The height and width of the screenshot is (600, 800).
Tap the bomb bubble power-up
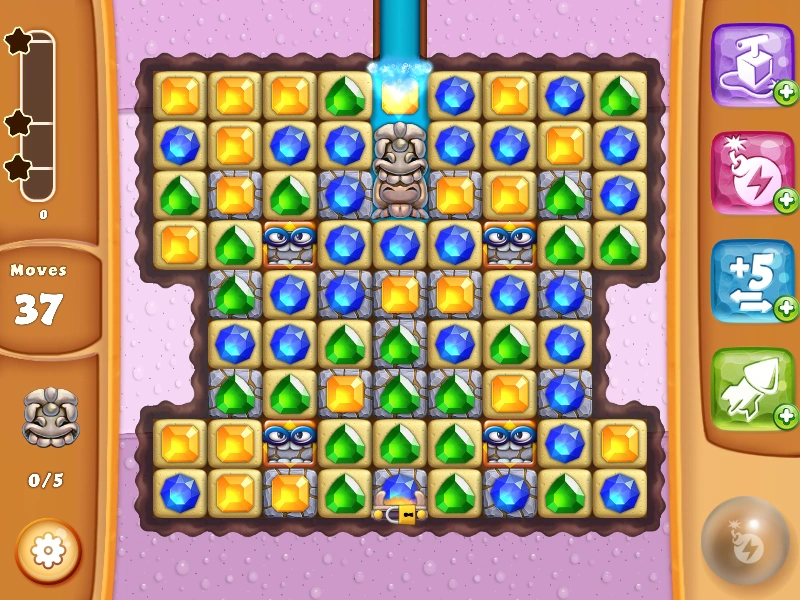pyautogui.click(x=744, y=541)
